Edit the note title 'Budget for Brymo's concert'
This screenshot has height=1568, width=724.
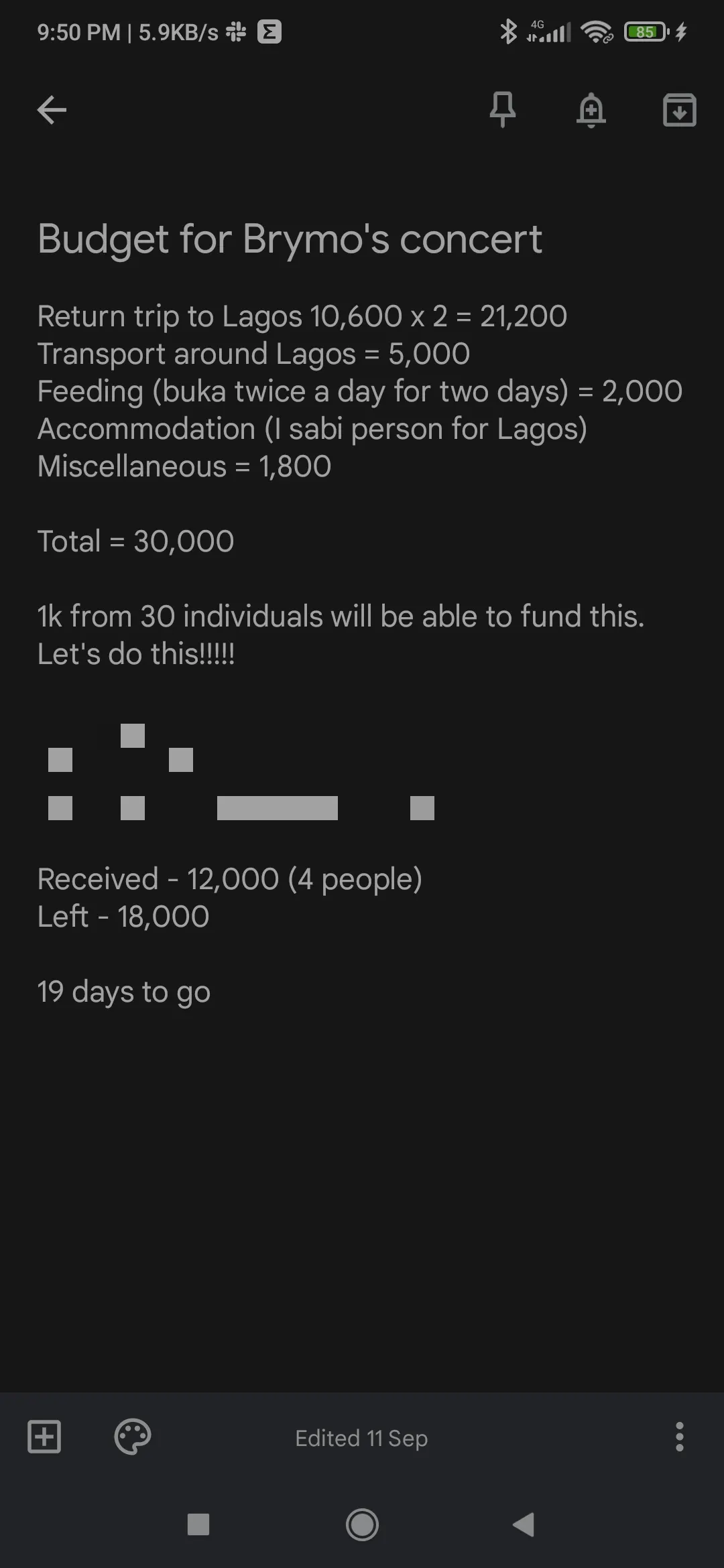click(290, 239)
